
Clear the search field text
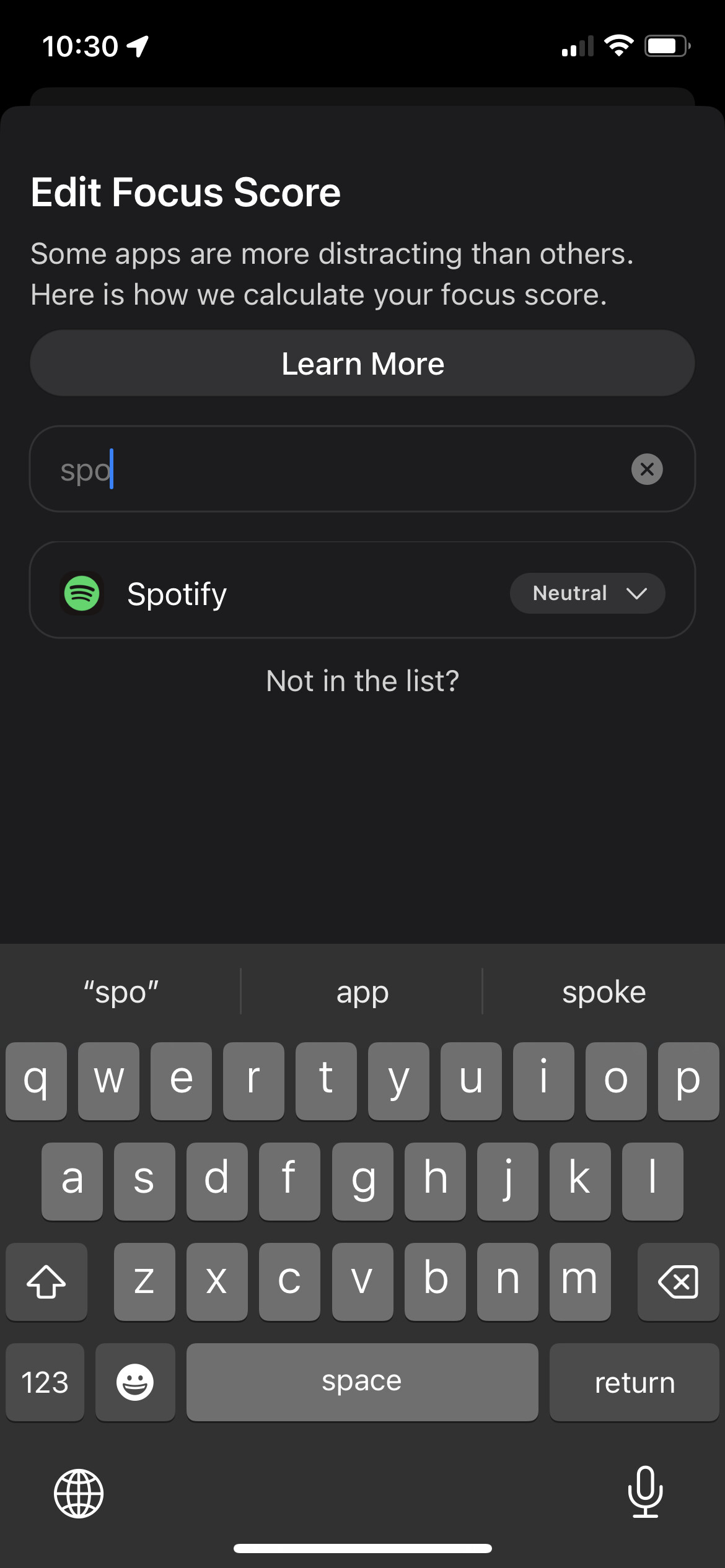pyautogui.click(x=646, y=469)
